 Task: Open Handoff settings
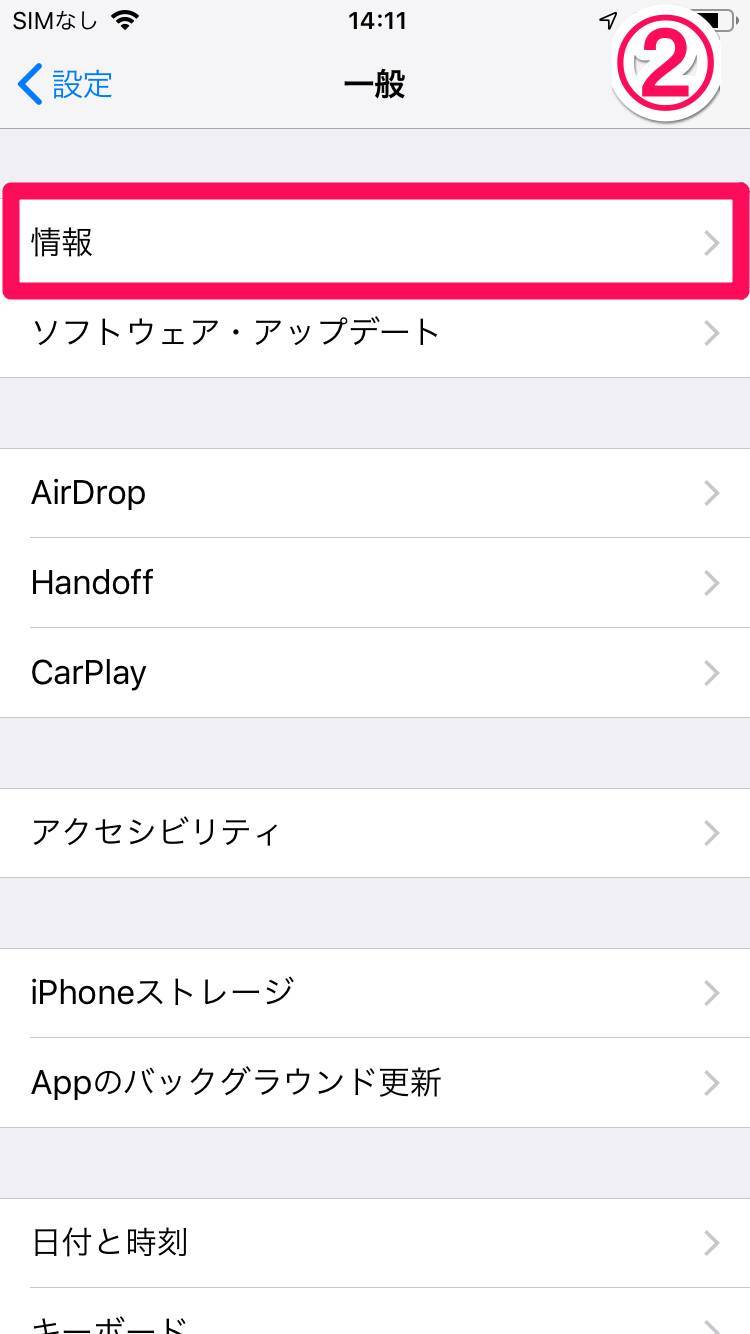pos(375,583)
